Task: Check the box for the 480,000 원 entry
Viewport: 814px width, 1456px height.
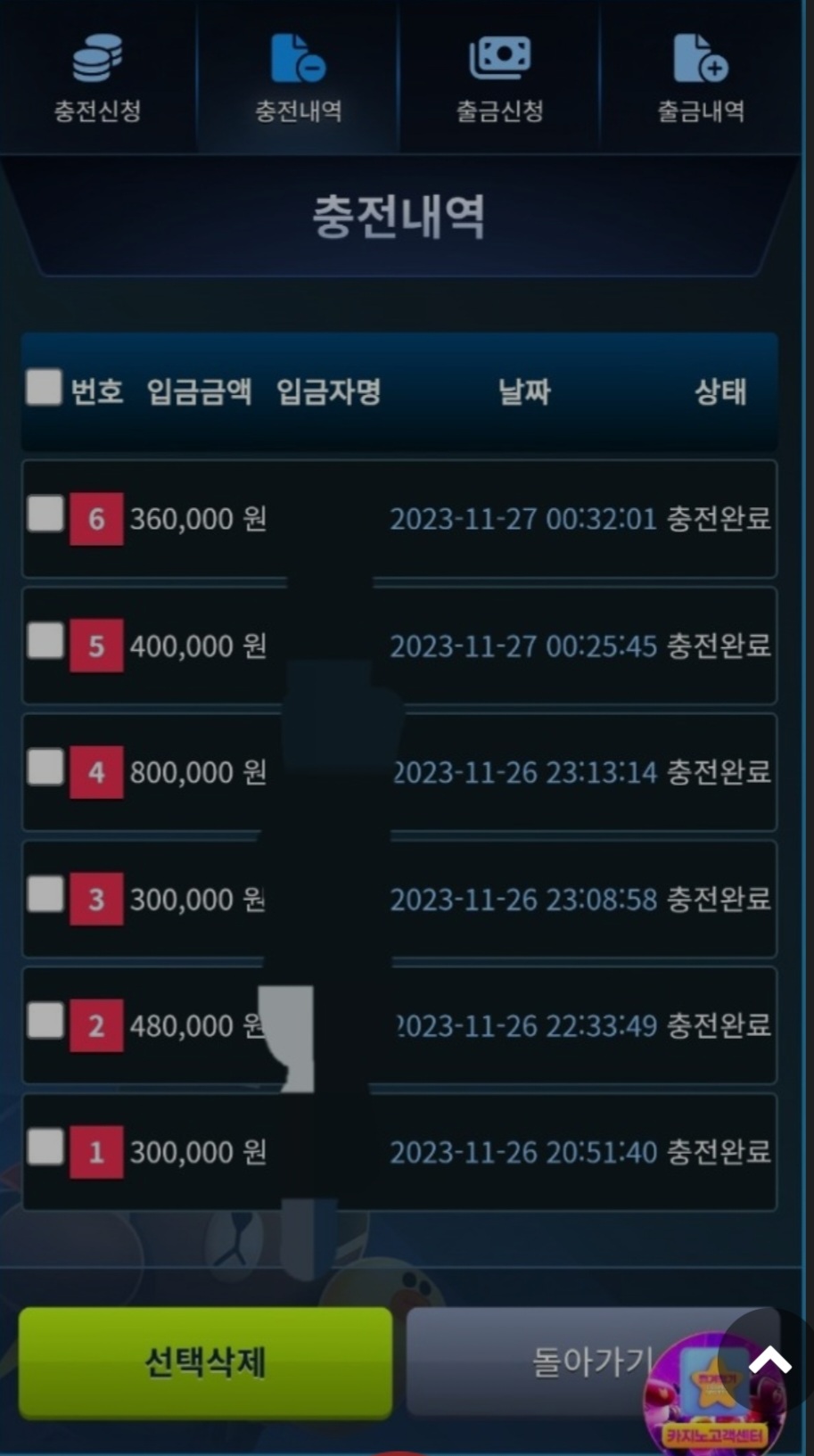Action: [45, 1021]
